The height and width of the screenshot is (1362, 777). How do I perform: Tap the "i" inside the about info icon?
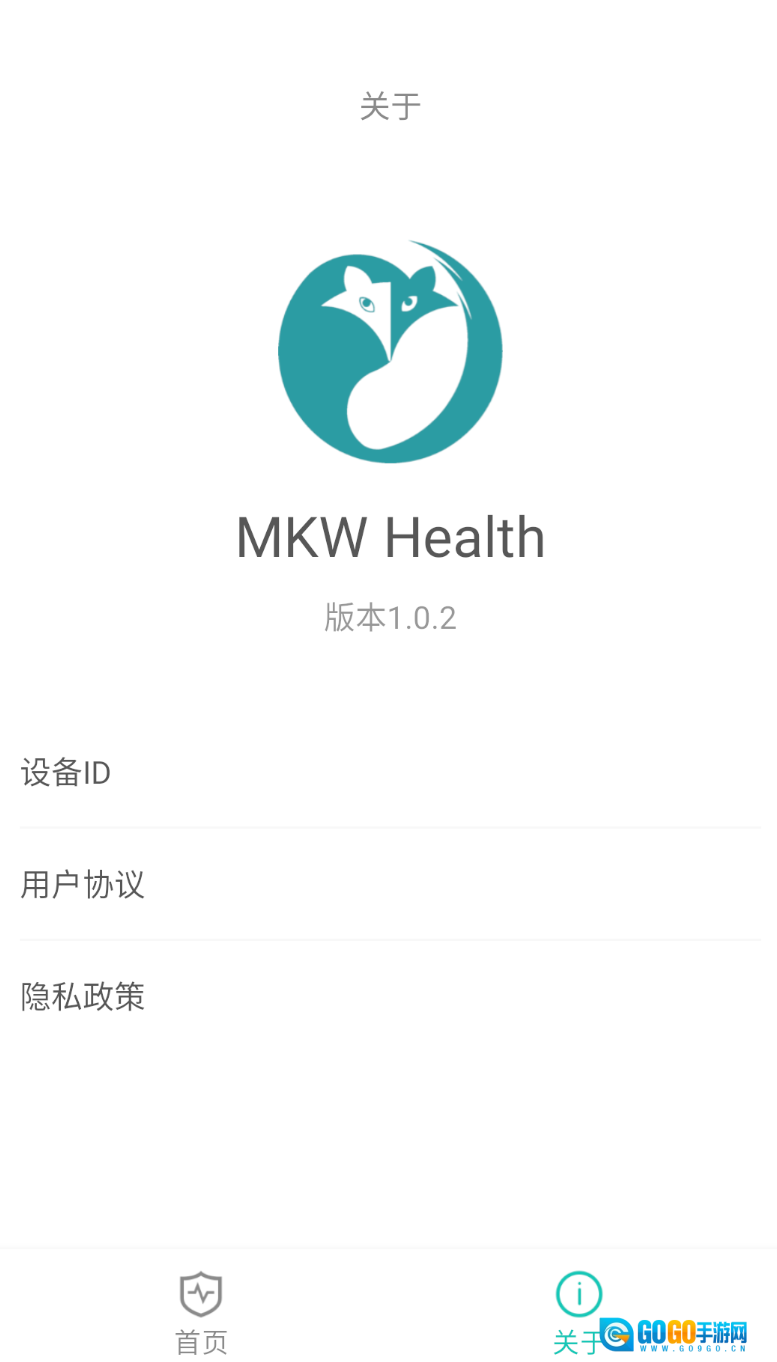(x=578, y=1291)
